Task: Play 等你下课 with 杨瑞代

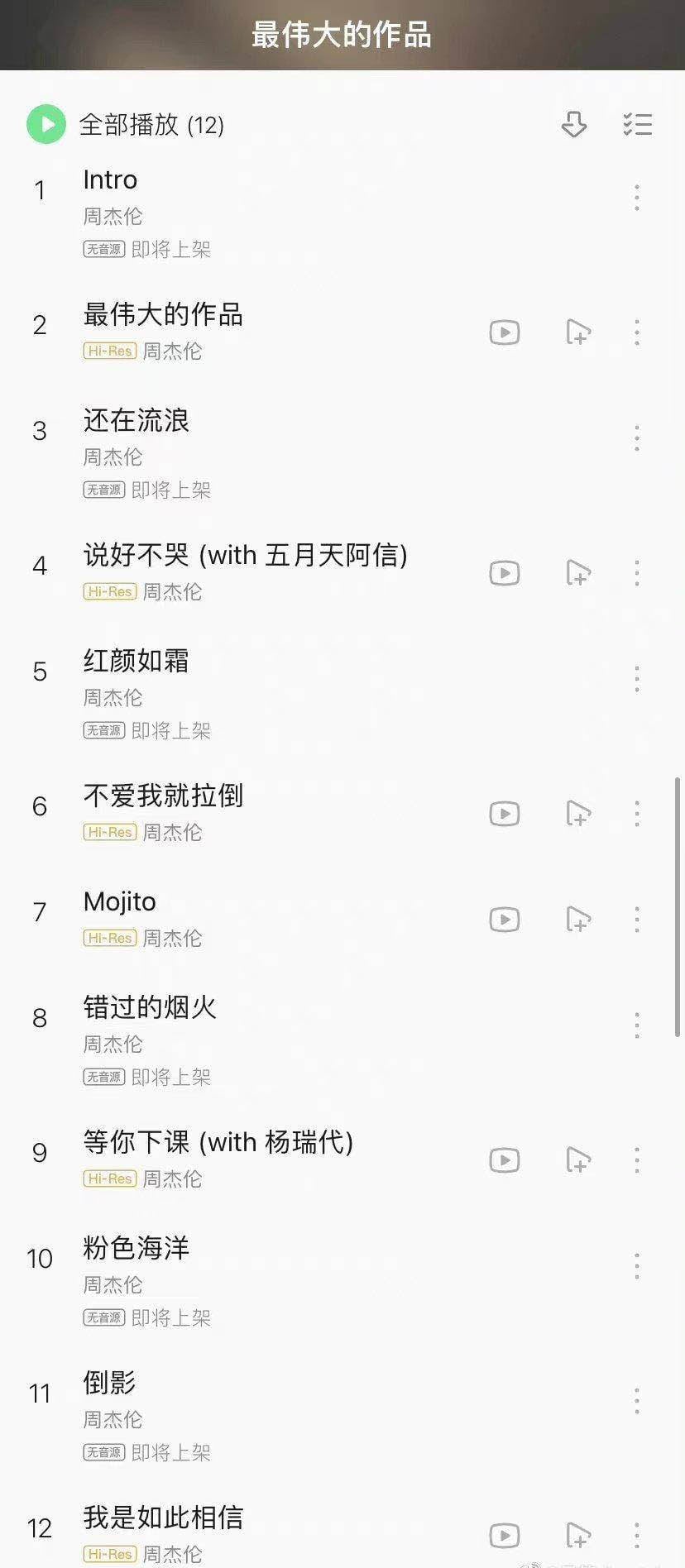Action: pyautogui.click(x=218, y=1143)
